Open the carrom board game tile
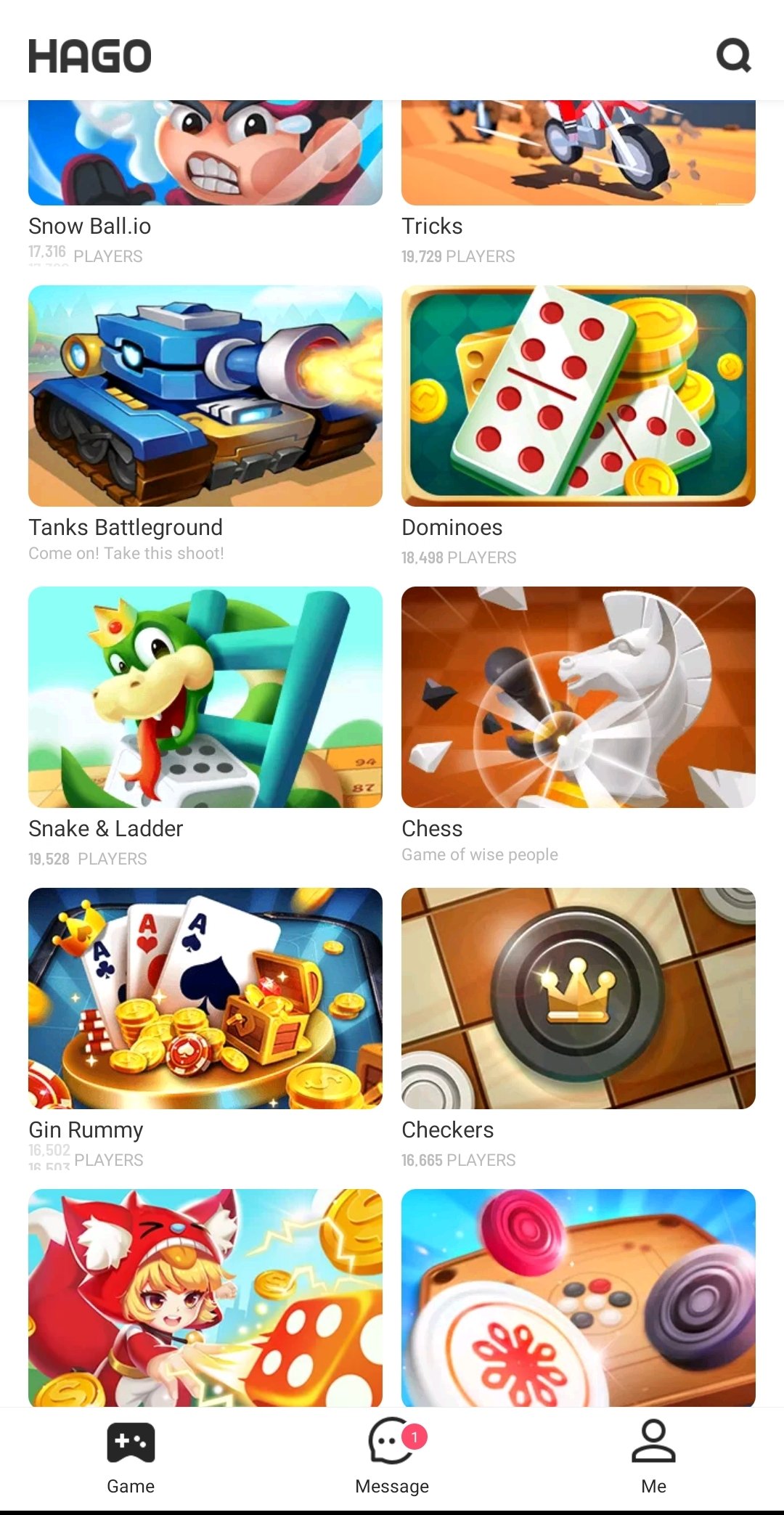784x1515 pixels. click(x=579, y=1298)
